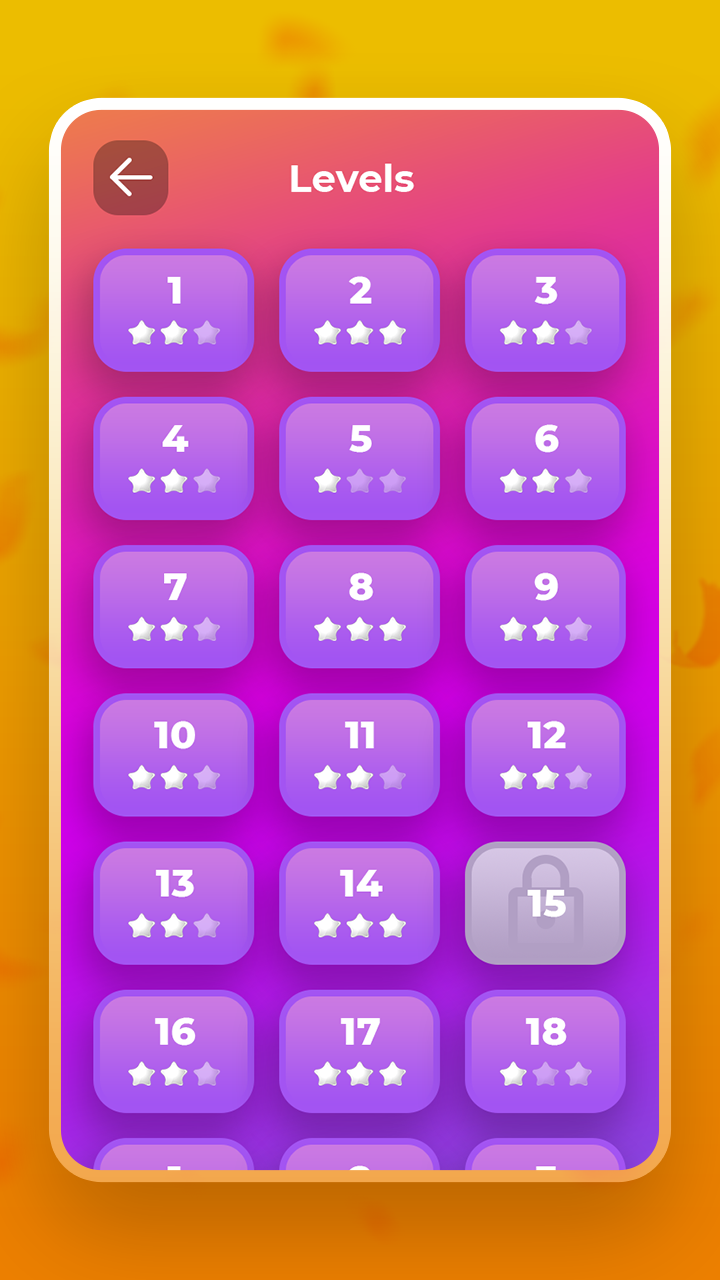Screen dimensions: 720x1280
Task: Replay level 5 with one star
Action: tap(359, 458)
